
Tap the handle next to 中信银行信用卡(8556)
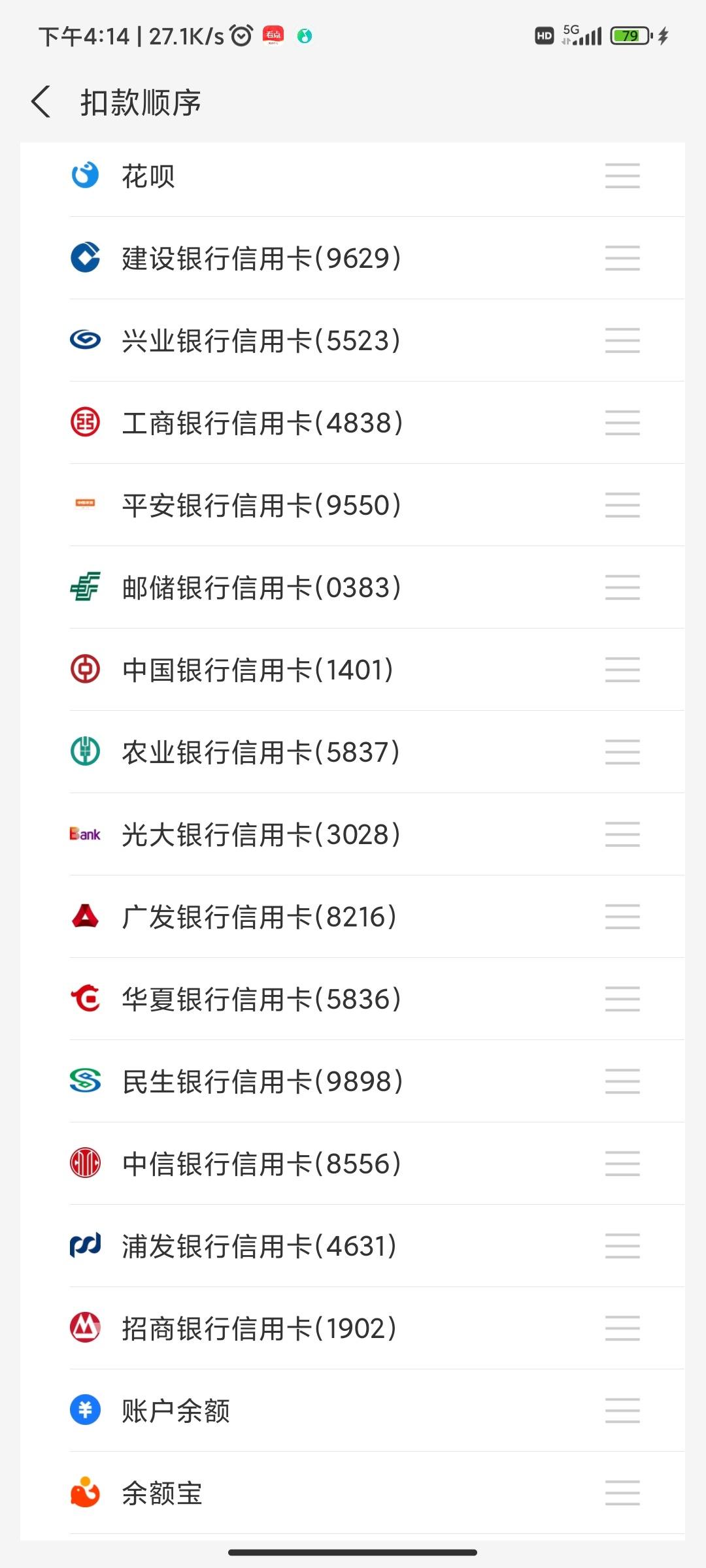pos(622,1164)
